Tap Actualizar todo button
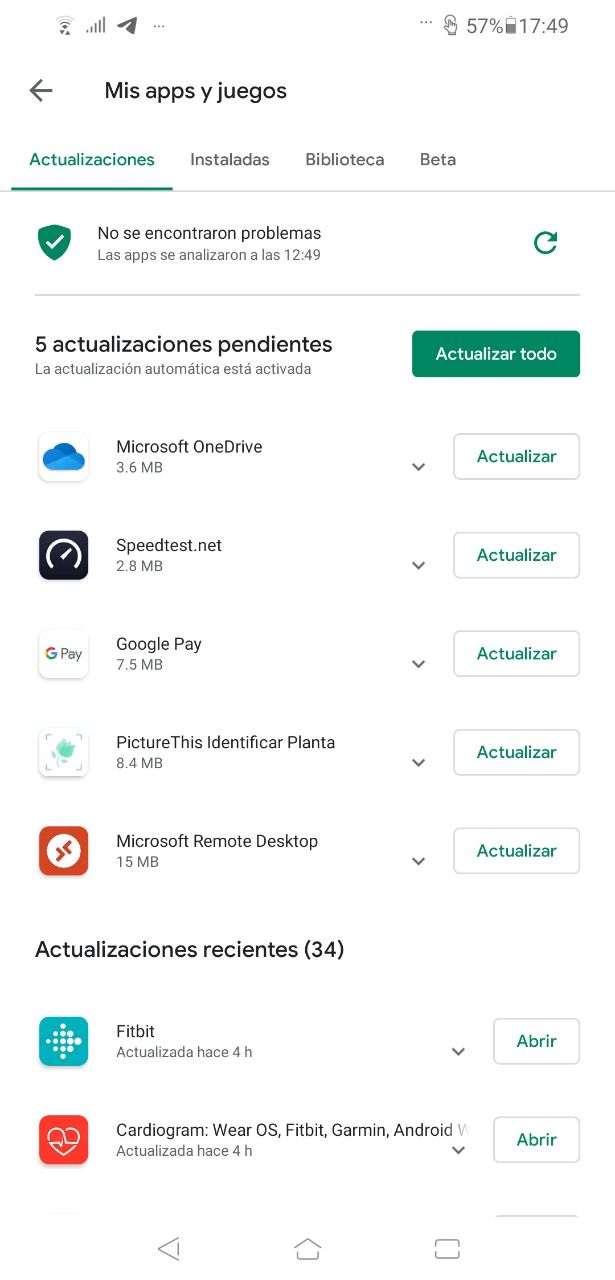The width and height of the screenshot is (615, 1280). click(496, 354)
